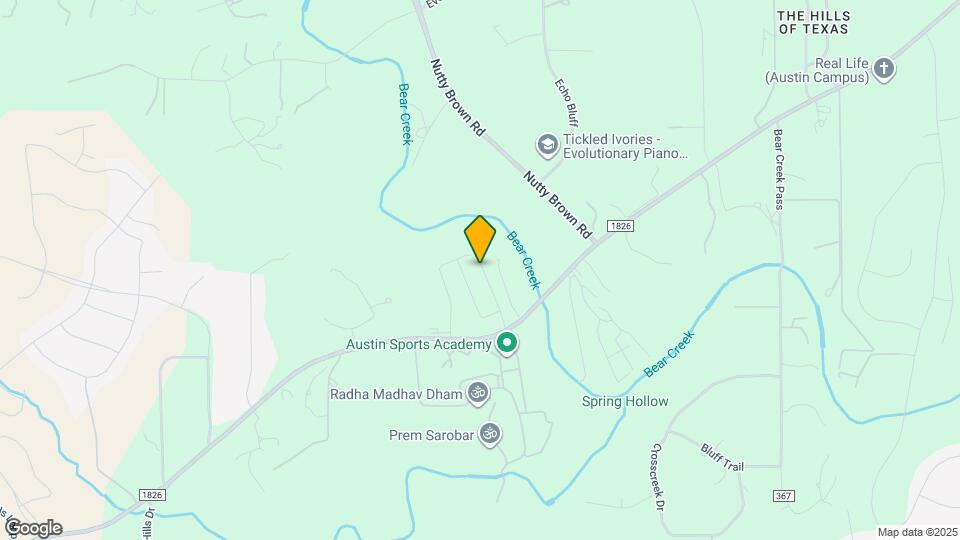Select the Radha Madhav Dham temple marker

(x=477, y=393)
